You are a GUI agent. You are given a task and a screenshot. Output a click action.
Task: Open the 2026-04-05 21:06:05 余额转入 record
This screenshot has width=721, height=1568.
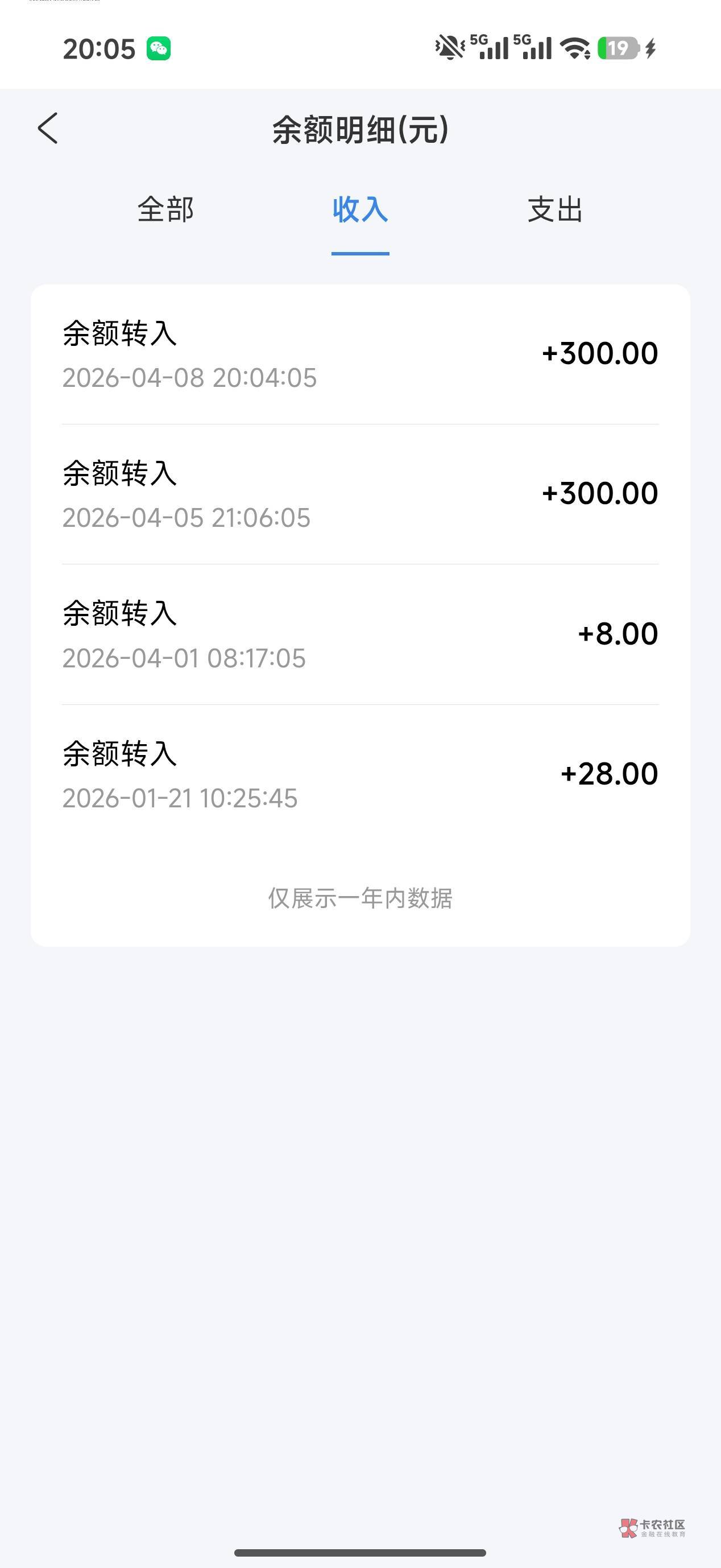(360, 494)
